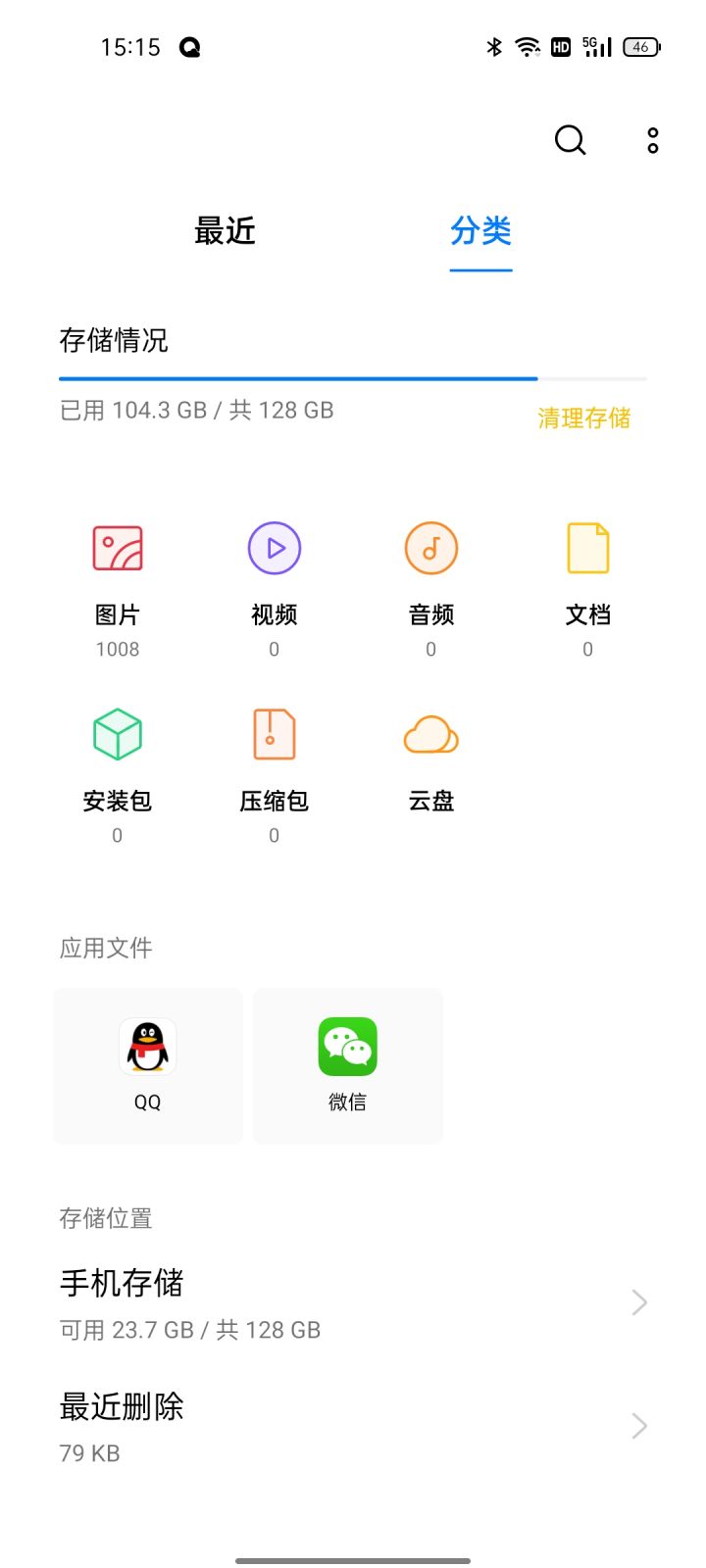The width and height of the screenshot is (706, 1568).
Task: Open the more options menu
Action: point(652,140)
